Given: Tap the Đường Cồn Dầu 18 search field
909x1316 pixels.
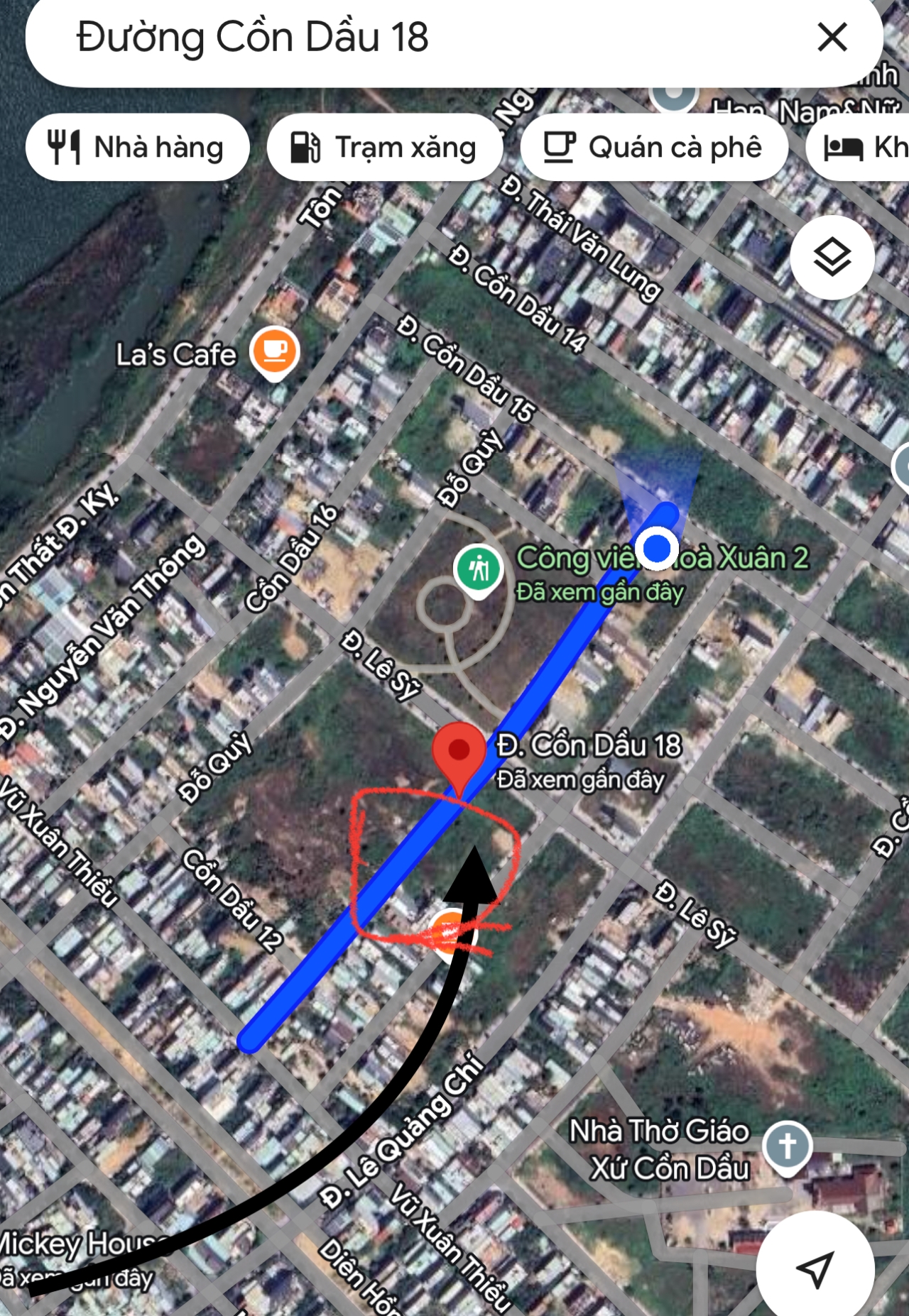Looking at the screenshot, I should click(x=398, y=38).
